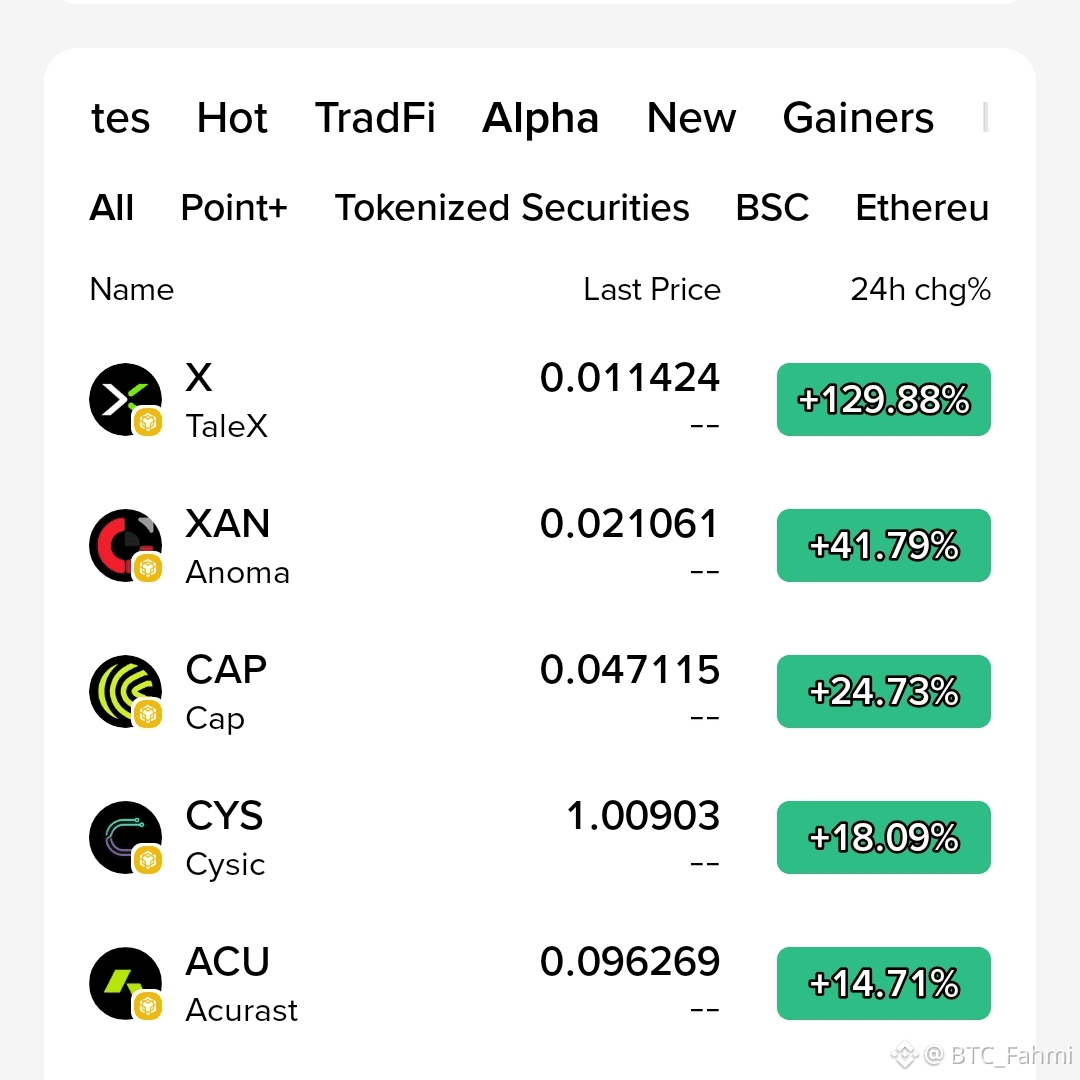View the ACU Acurast token
The width and height of the screenshot is (1080, 1080).
pos(540,984)
